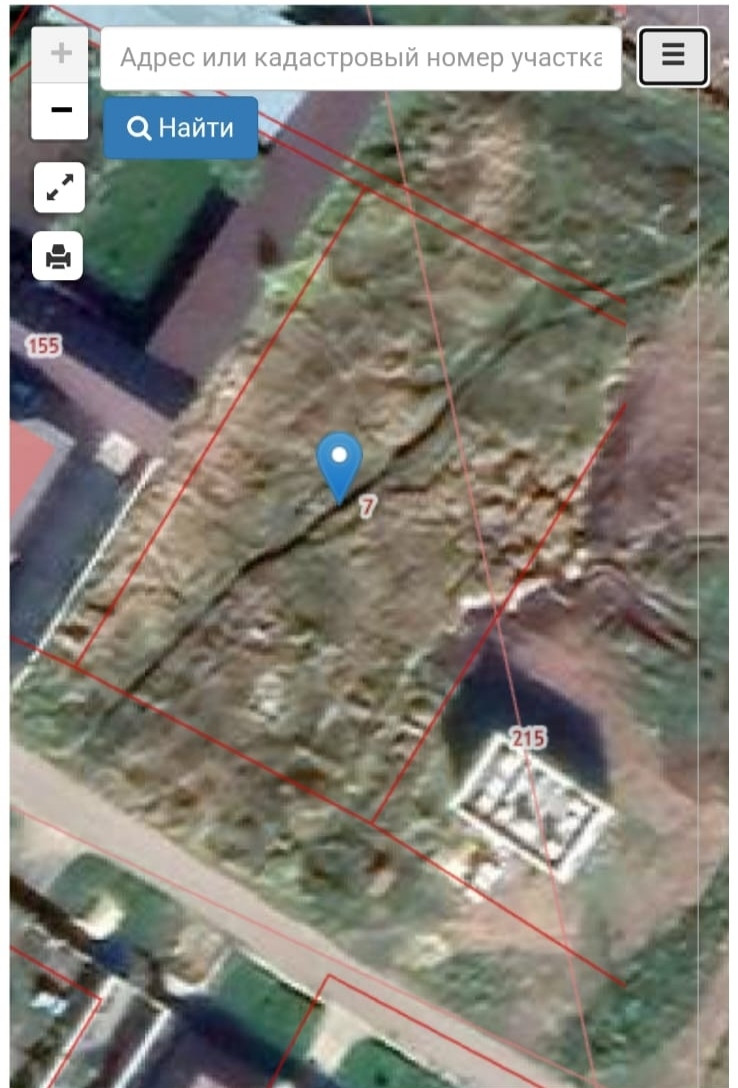Screen dimensions: 738x1088
Task: Zoom in the map with plus button
Action: pyautogui.click(x=60, y=54)
